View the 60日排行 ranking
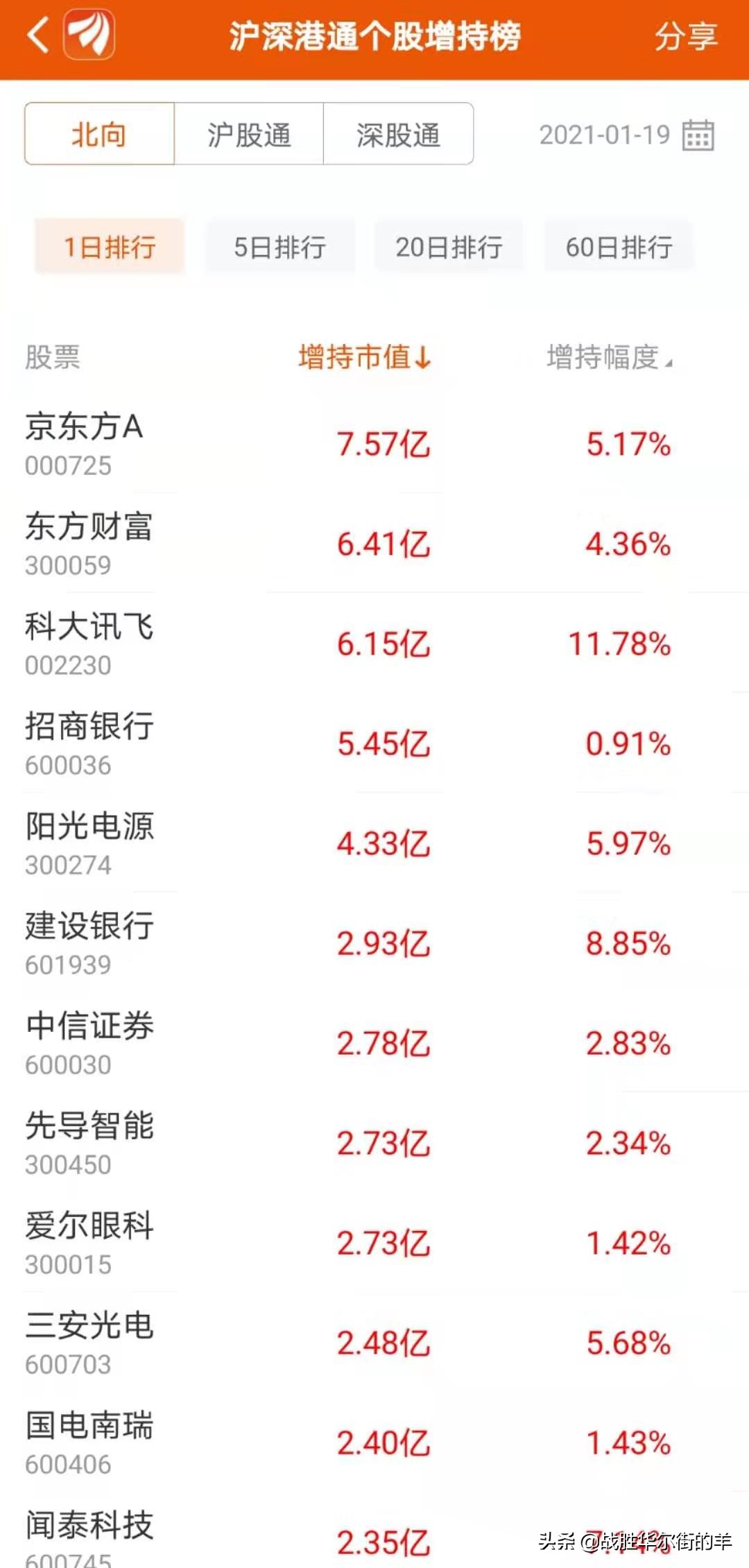The image size is (749, 1568). (x=619, y=246)
